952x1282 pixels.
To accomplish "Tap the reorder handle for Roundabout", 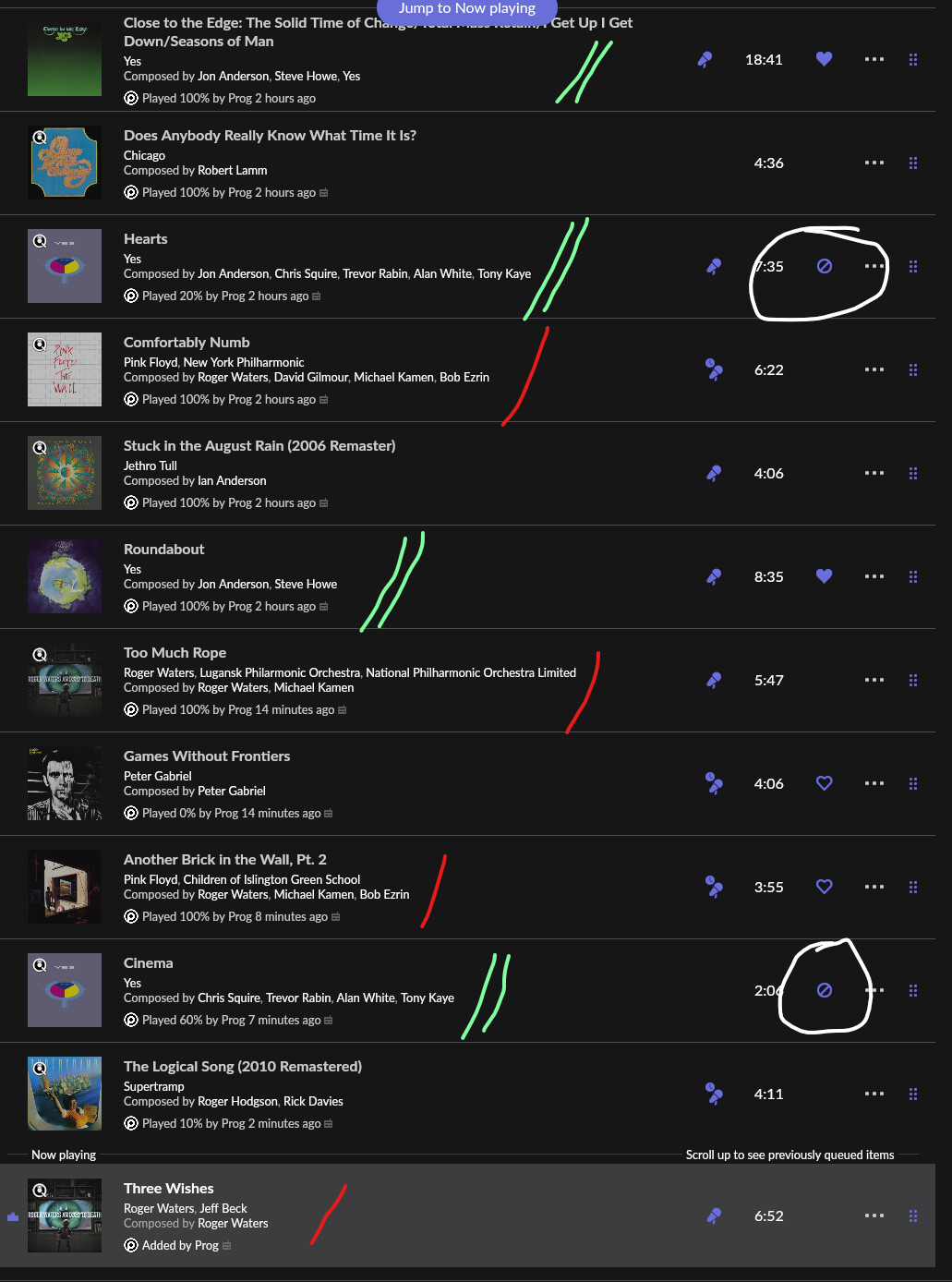I will (913, 576).
